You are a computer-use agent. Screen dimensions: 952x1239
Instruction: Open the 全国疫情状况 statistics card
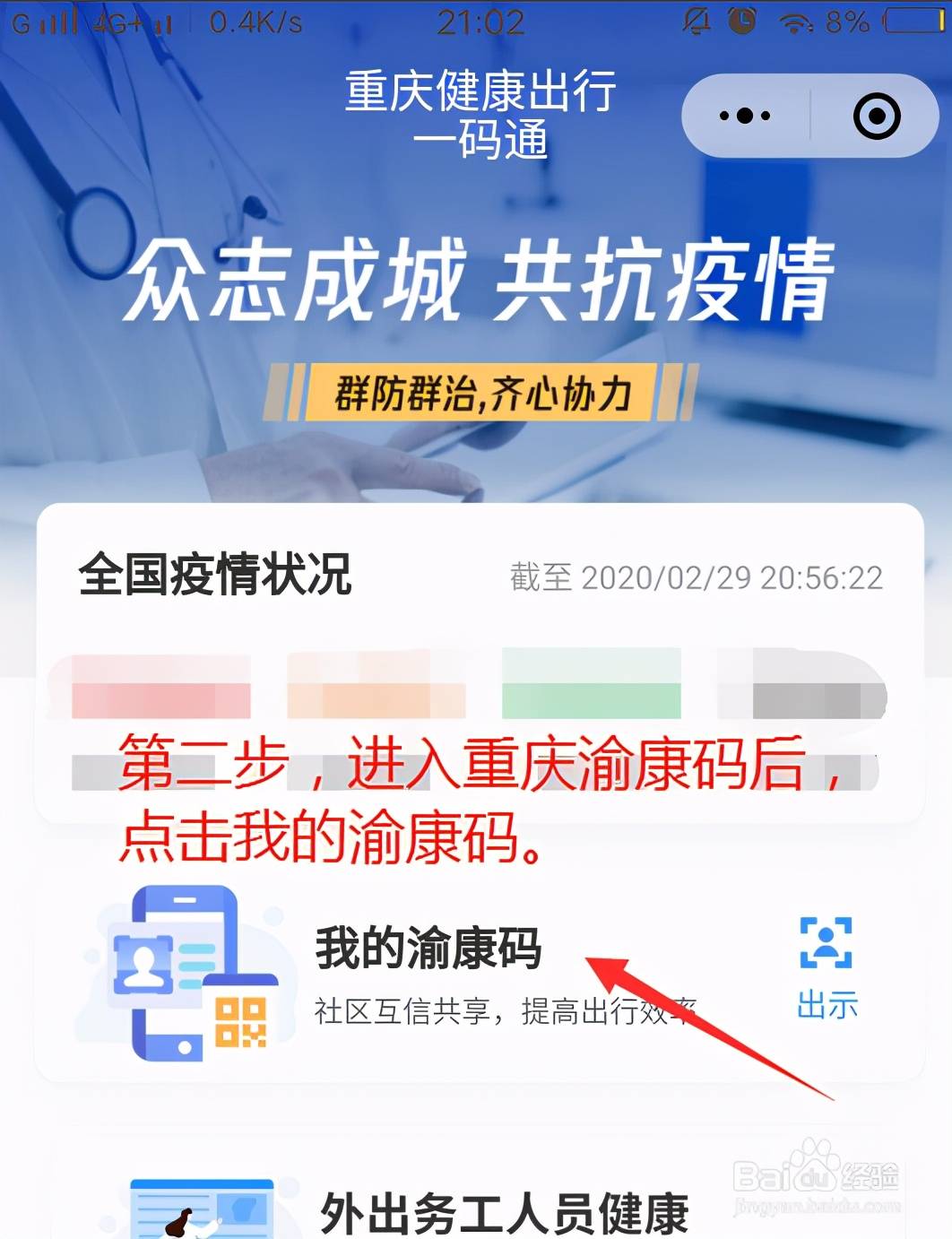pos(215,575)
